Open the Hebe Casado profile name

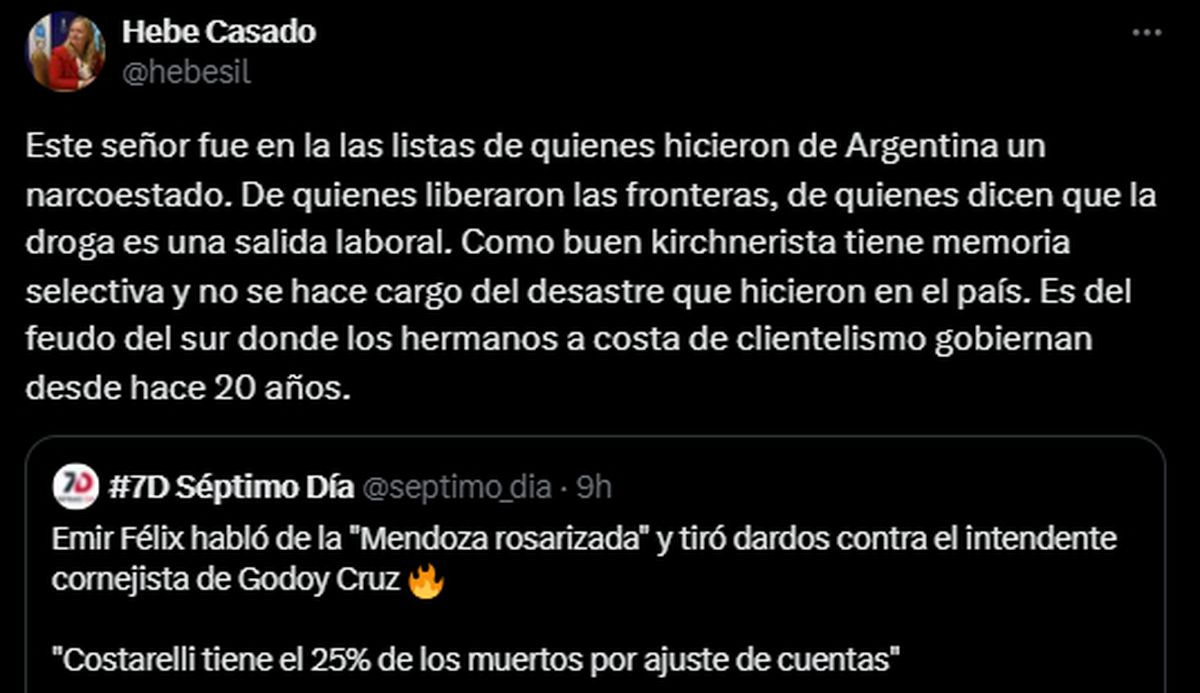click(218, 32)
